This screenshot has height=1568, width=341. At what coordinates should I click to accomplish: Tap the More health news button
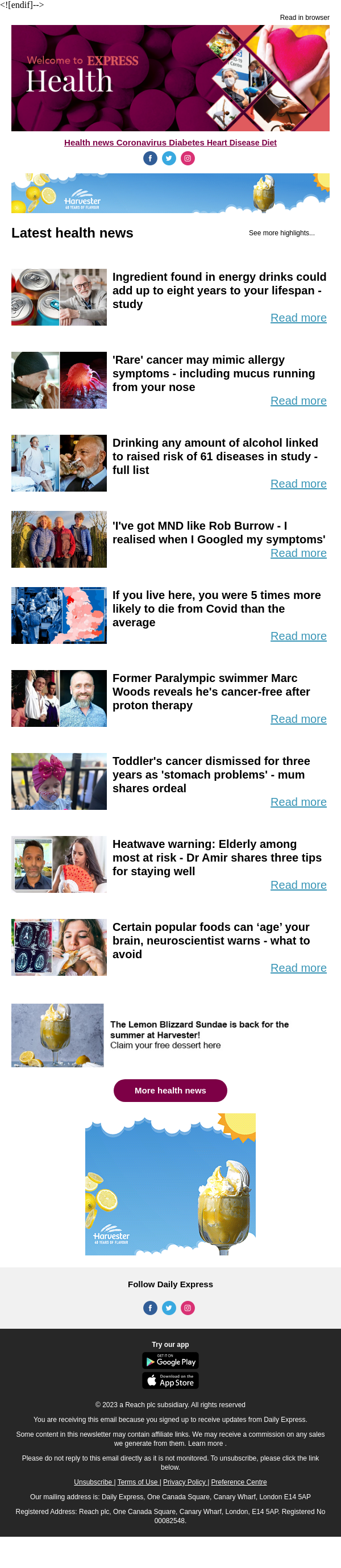pyautogui.click(x=170, y=1090)
